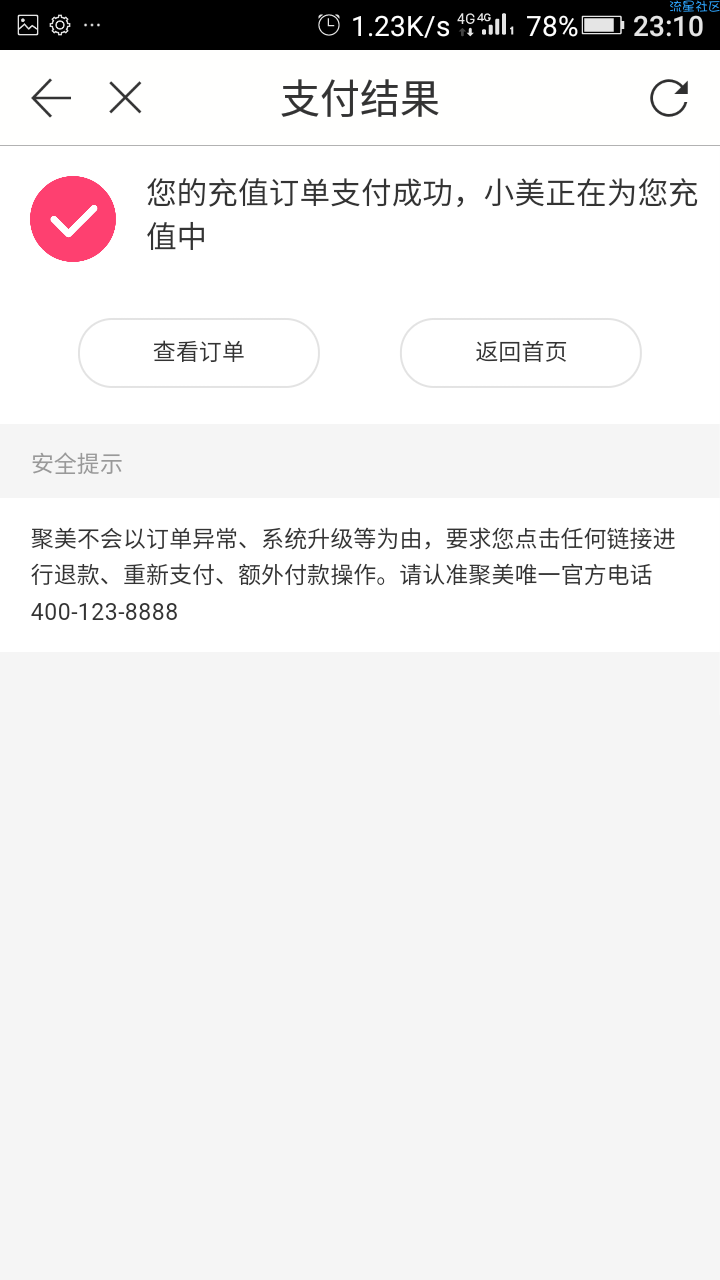Screen dimensions: 720x1280
Task: Go back using the arrow icon
Action: tap(51, 98)
